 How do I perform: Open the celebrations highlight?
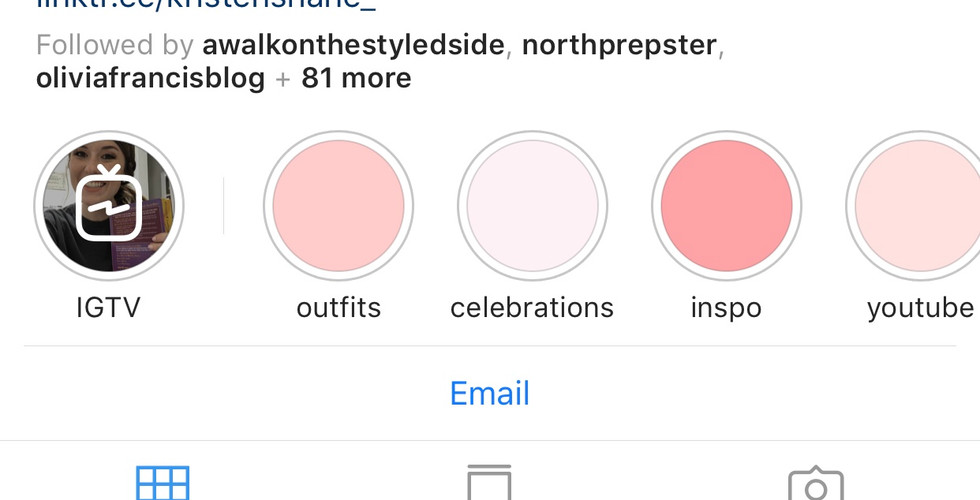click(532, 207)
